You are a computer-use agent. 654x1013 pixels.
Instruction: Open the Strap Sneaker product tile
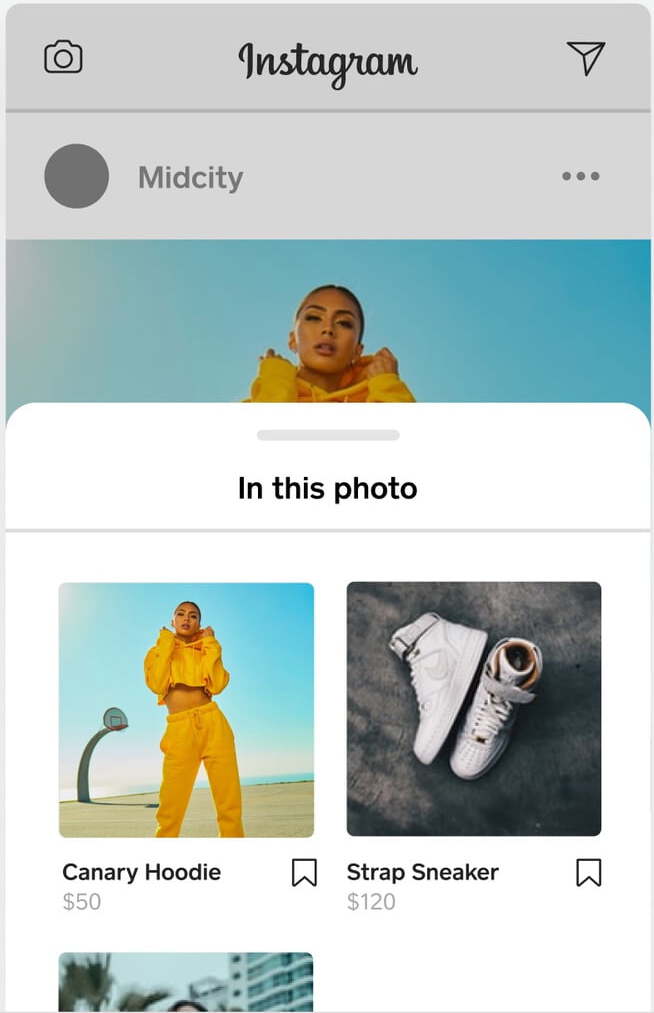point(474,709)
